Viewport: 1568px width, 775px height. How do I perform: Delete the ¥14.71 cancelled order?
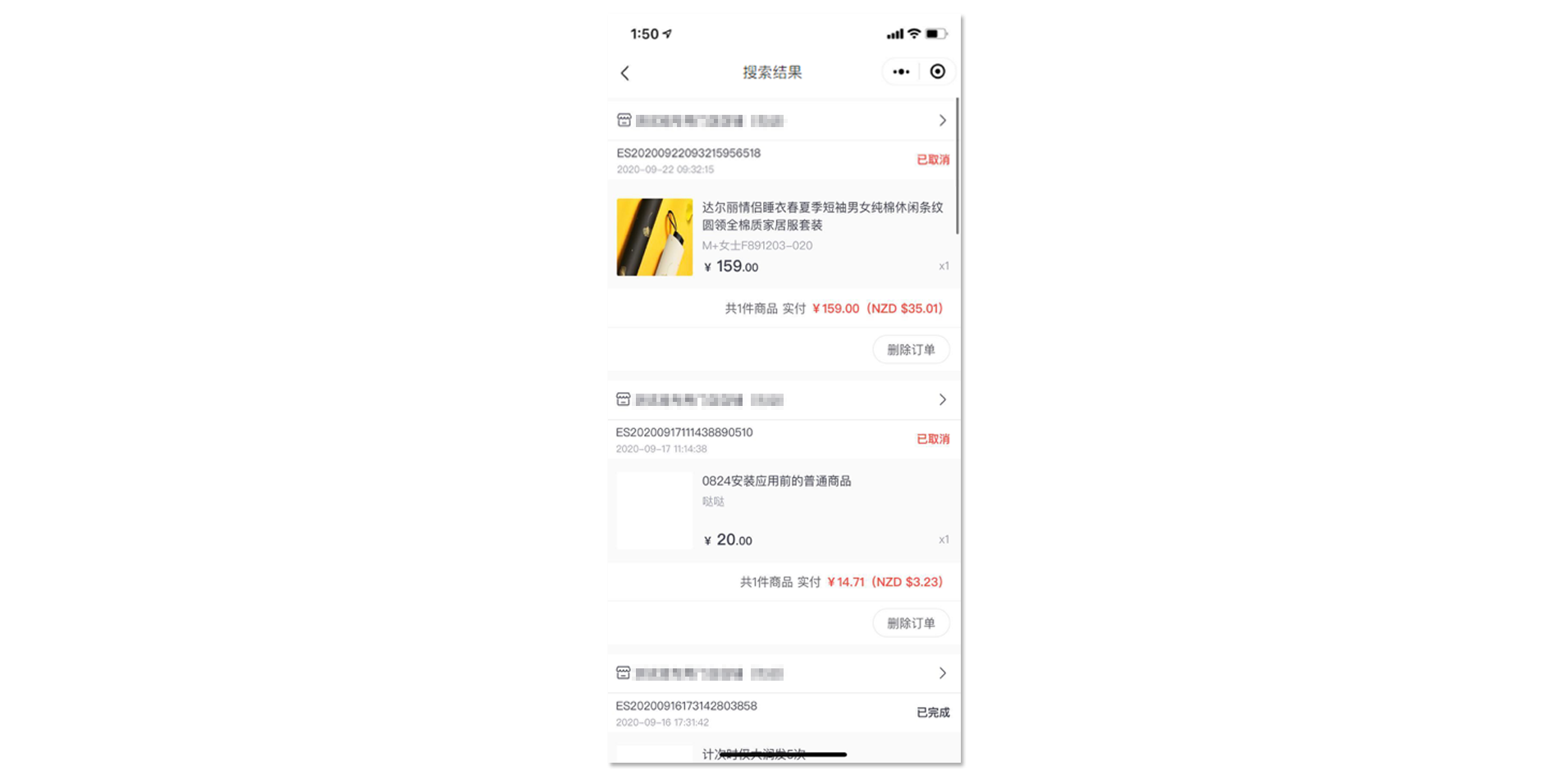[x=910, y=623]
